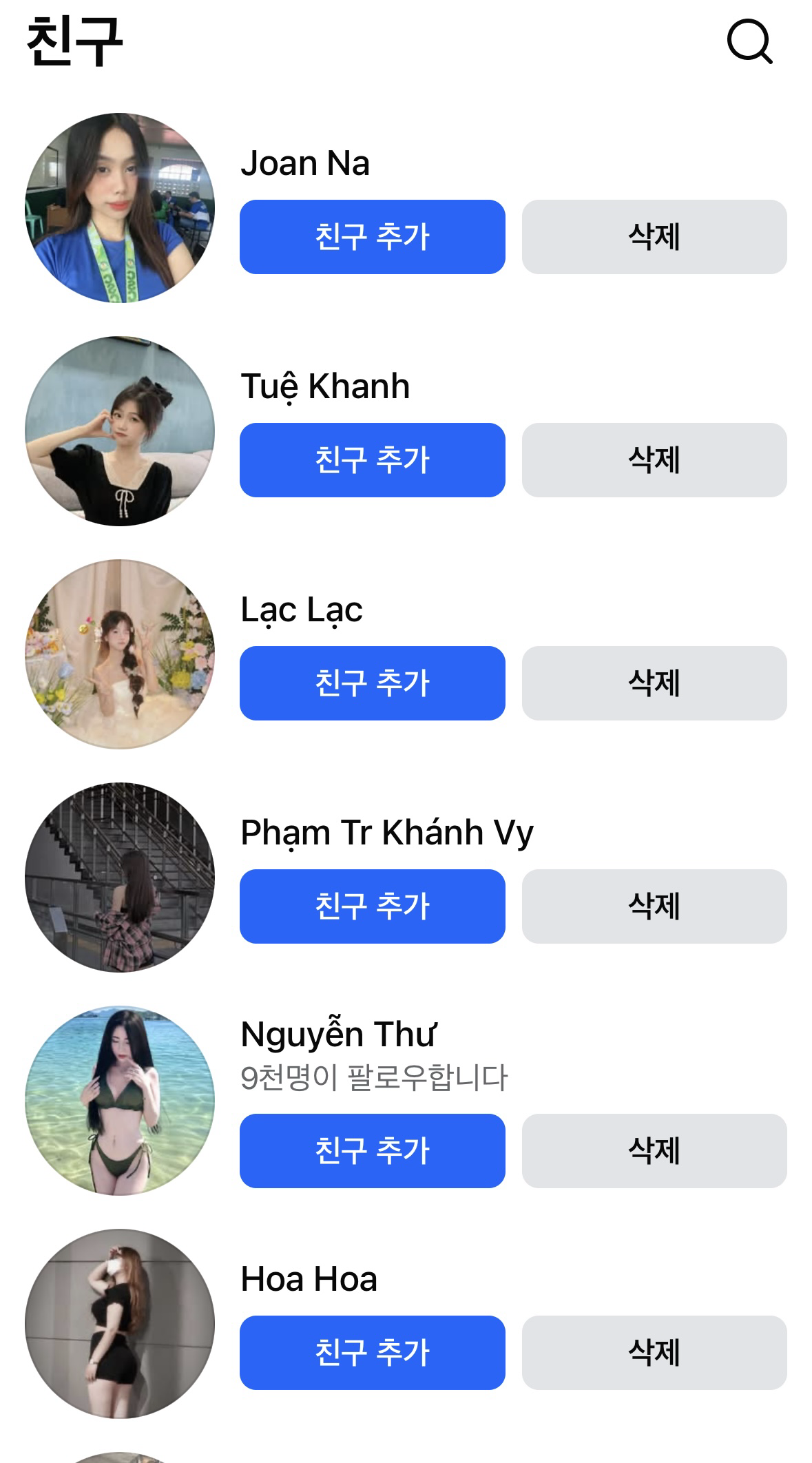Delete the suggestion for Joan Na
Screen dimensions: 812x1463
click(x=654, y=237)
